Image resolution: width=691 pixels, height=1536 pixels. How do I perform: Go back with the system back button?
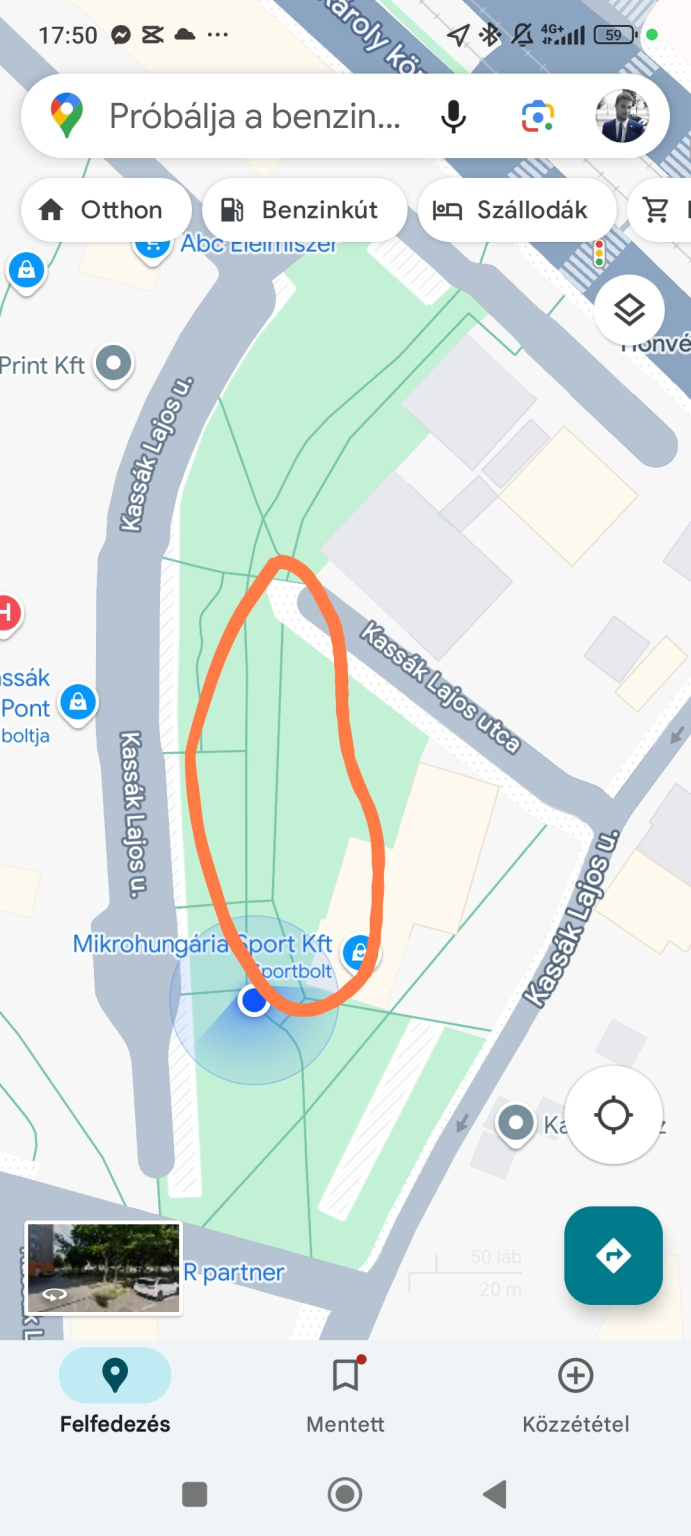tap(494, 1495)
